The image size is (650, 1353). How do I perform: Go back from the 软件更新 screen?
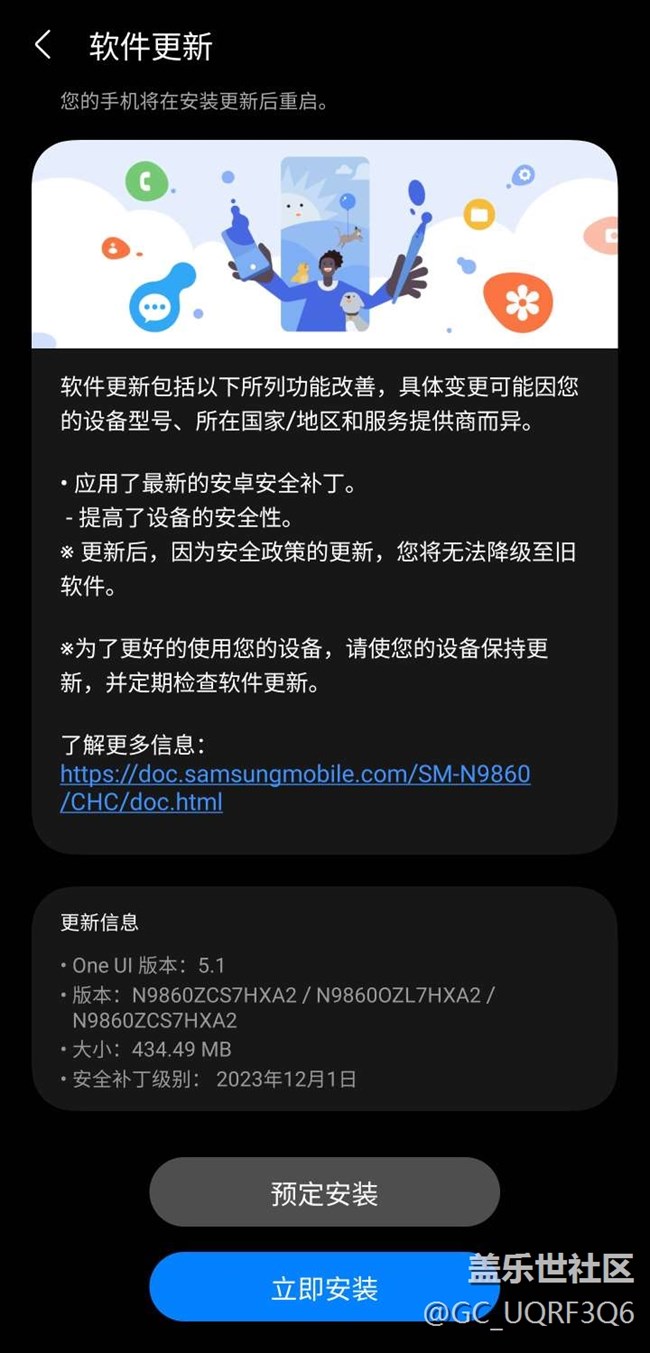[x=42, y=46]
